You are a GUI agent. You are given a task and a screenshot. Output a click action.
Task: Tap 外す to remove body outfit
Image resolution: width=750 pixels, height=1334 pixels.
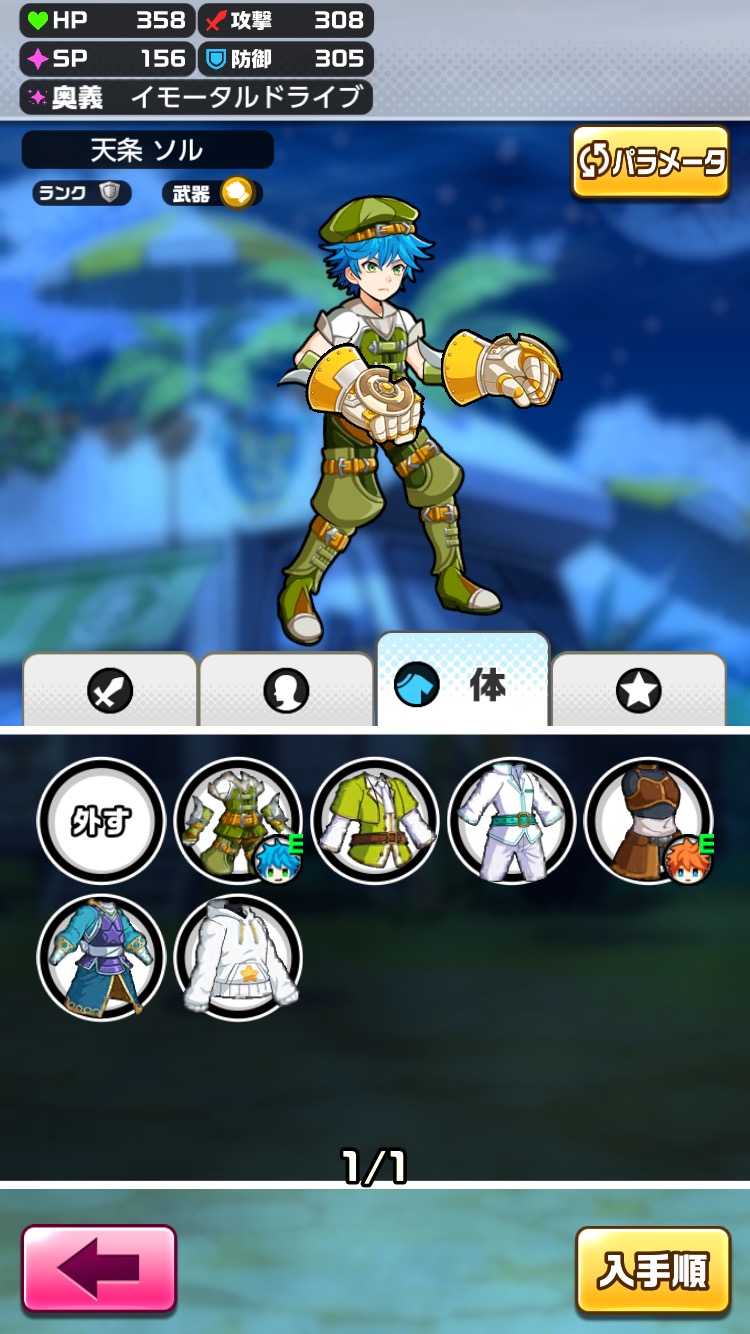click(101, 820)
